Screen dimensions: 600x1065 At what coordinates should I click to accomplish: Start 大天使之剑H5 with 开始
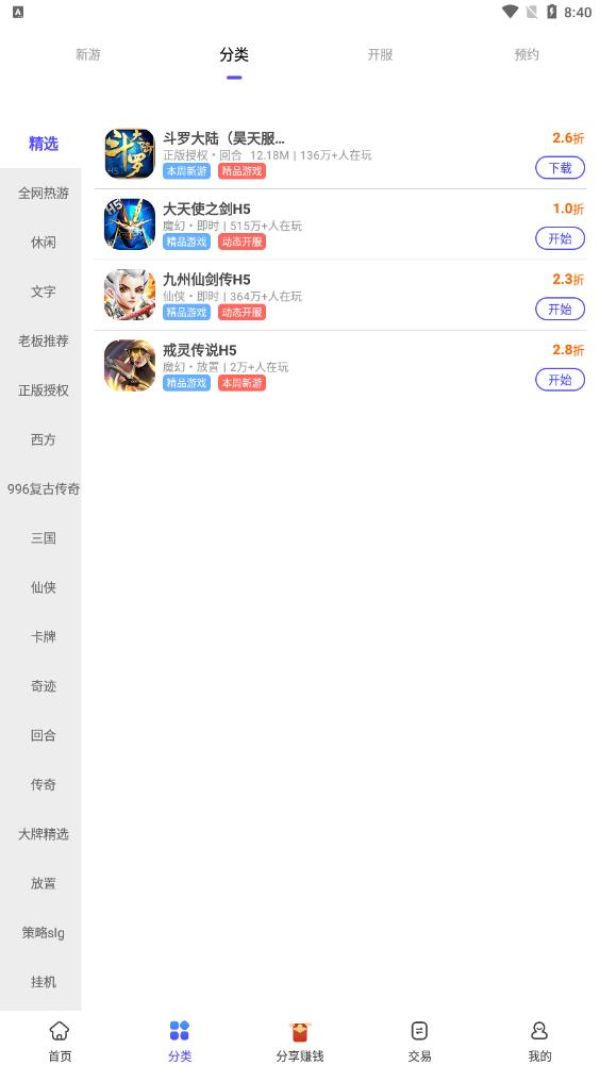[x=560, y=238]
